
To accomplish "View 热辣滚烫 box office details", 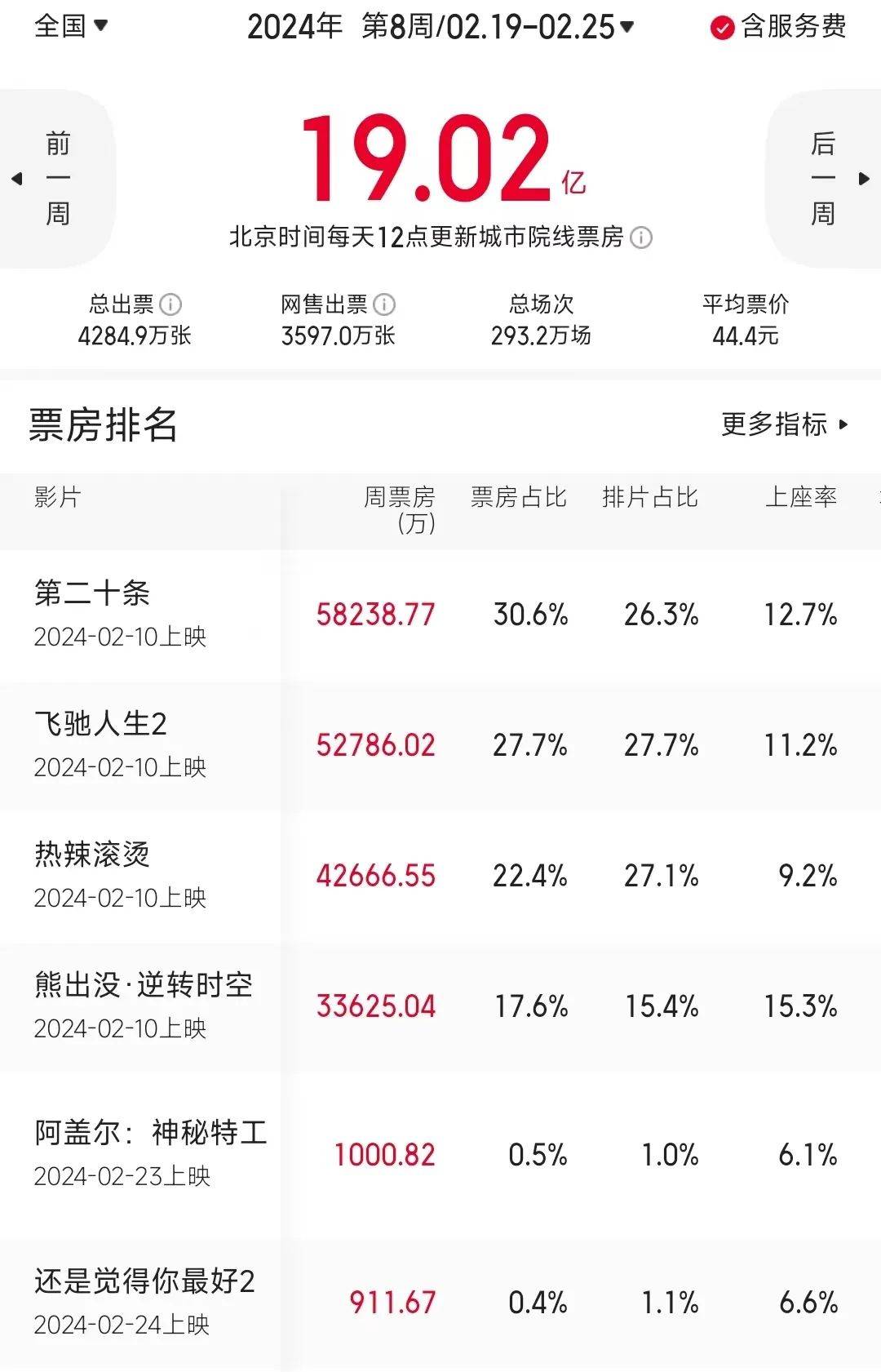I will 92,855.
